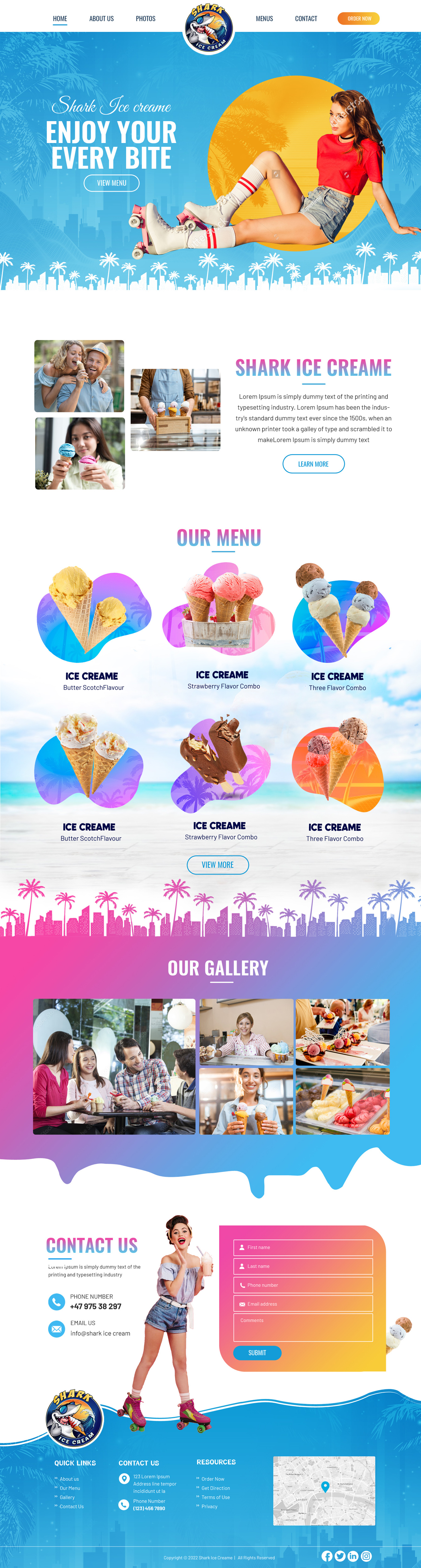Tap View Menu on the hero banner

point(111,183)
